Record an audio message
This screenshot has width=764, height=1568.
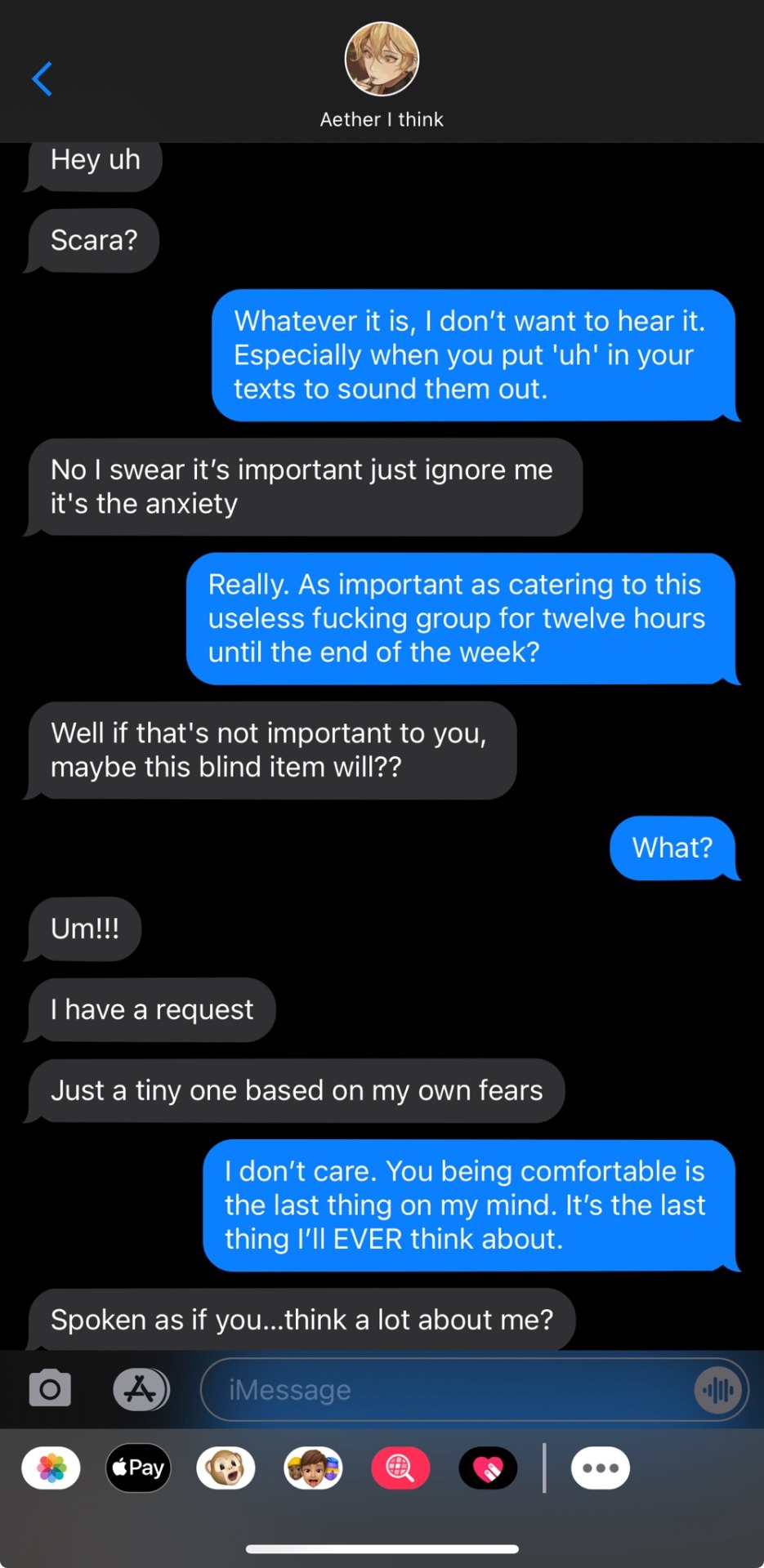tap(717, 1389)
